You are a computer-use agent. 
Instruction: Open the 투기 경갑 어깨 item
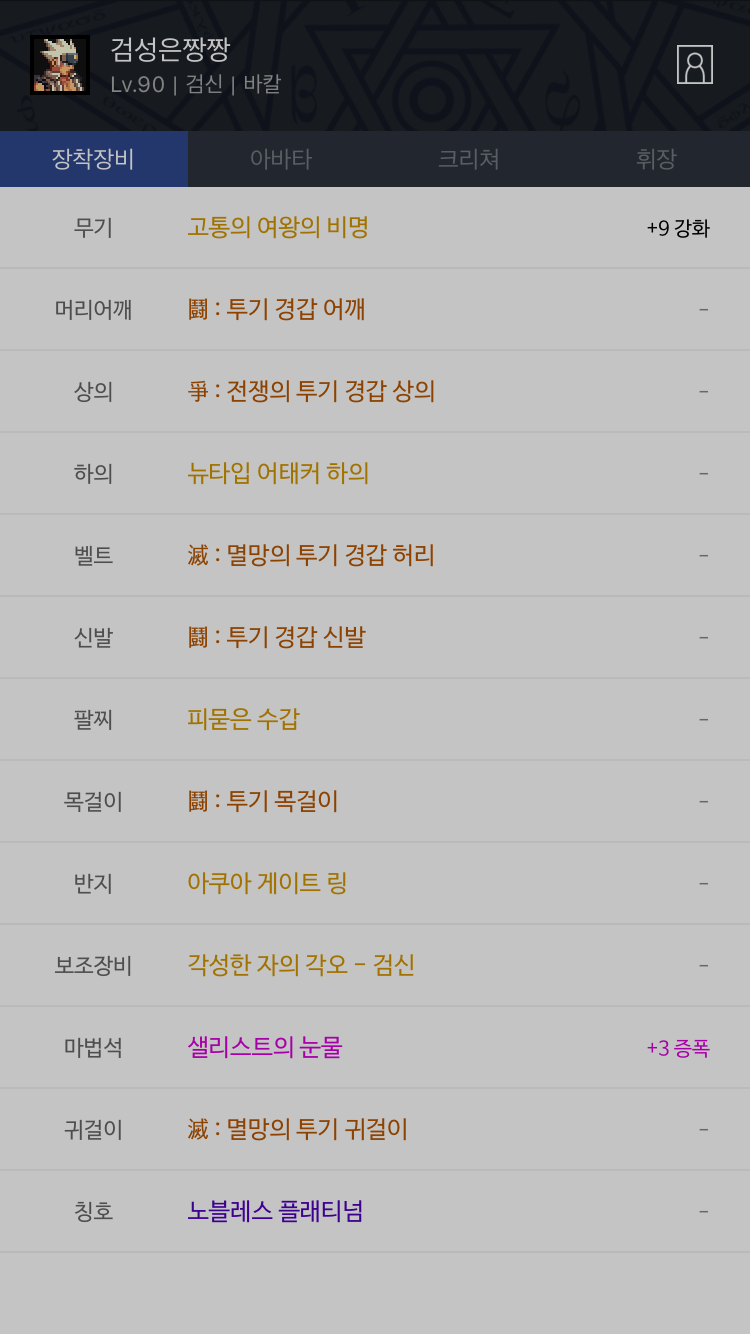coord(276,309)
